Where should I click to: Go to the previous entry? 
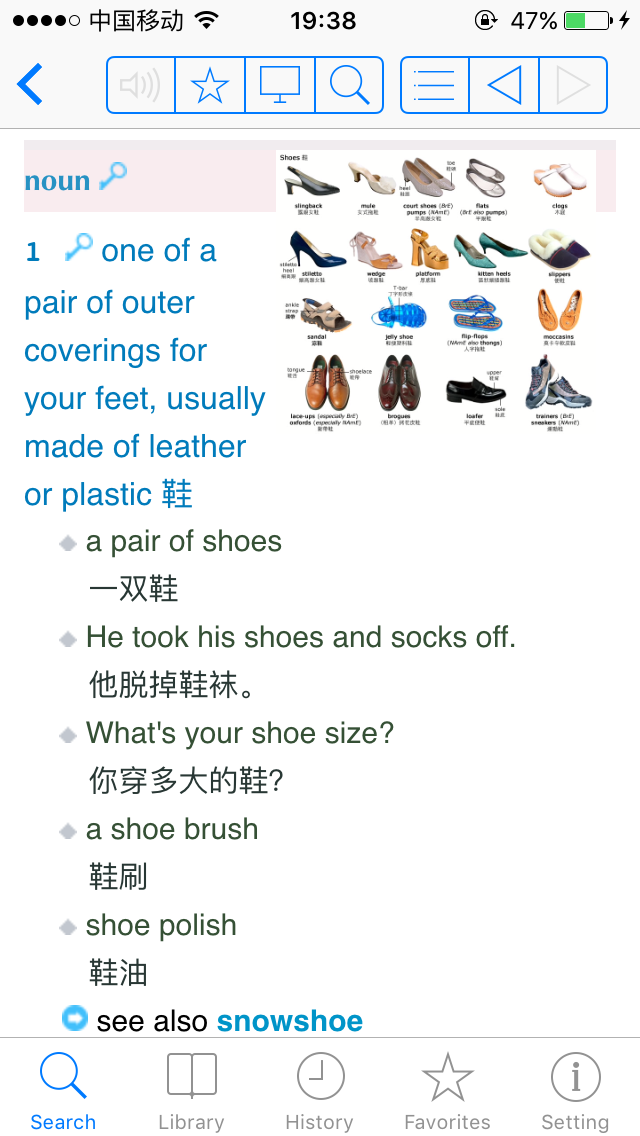(x=504, y=85)
